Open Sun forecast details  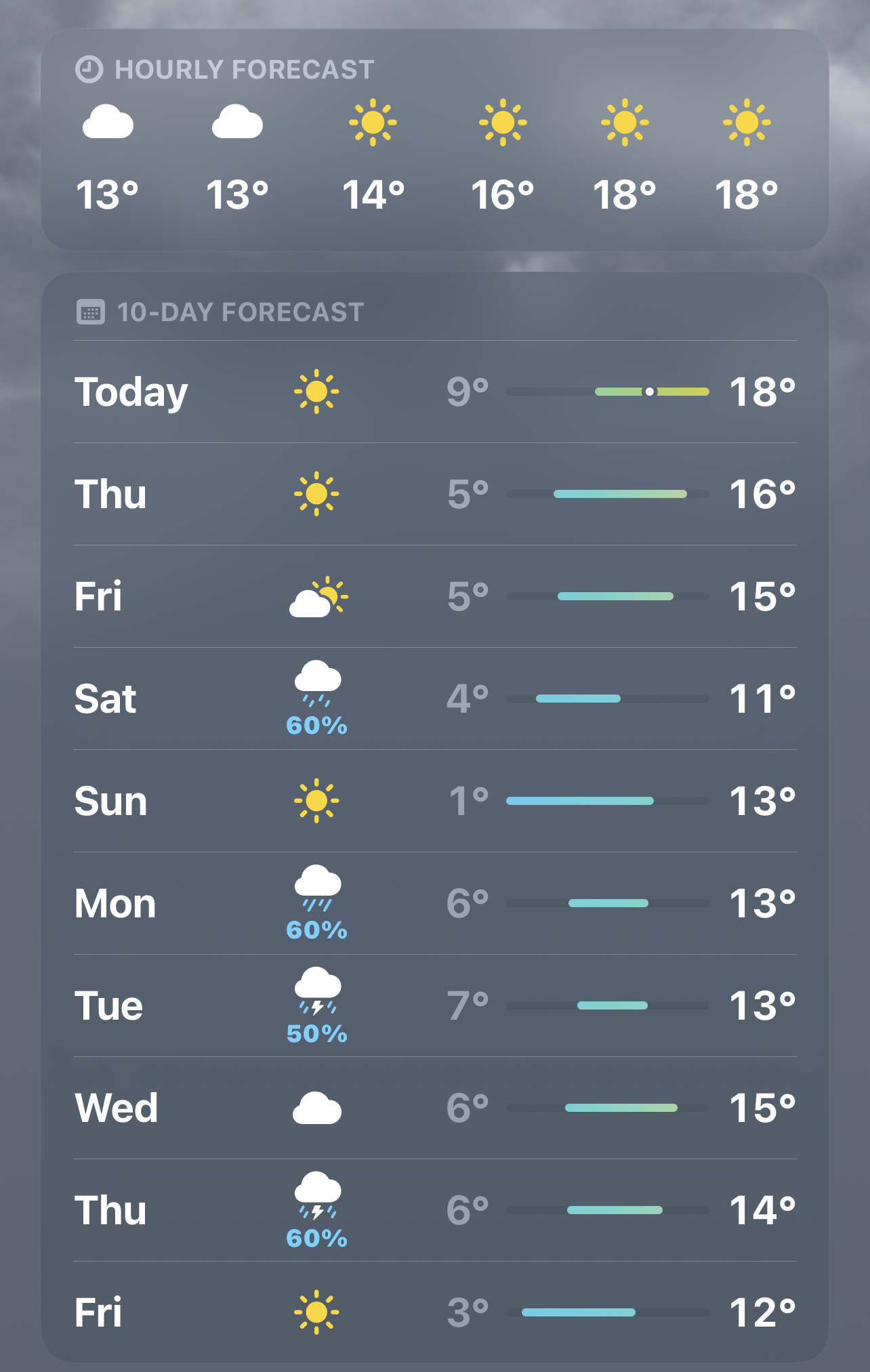click(x=434, y=801)
